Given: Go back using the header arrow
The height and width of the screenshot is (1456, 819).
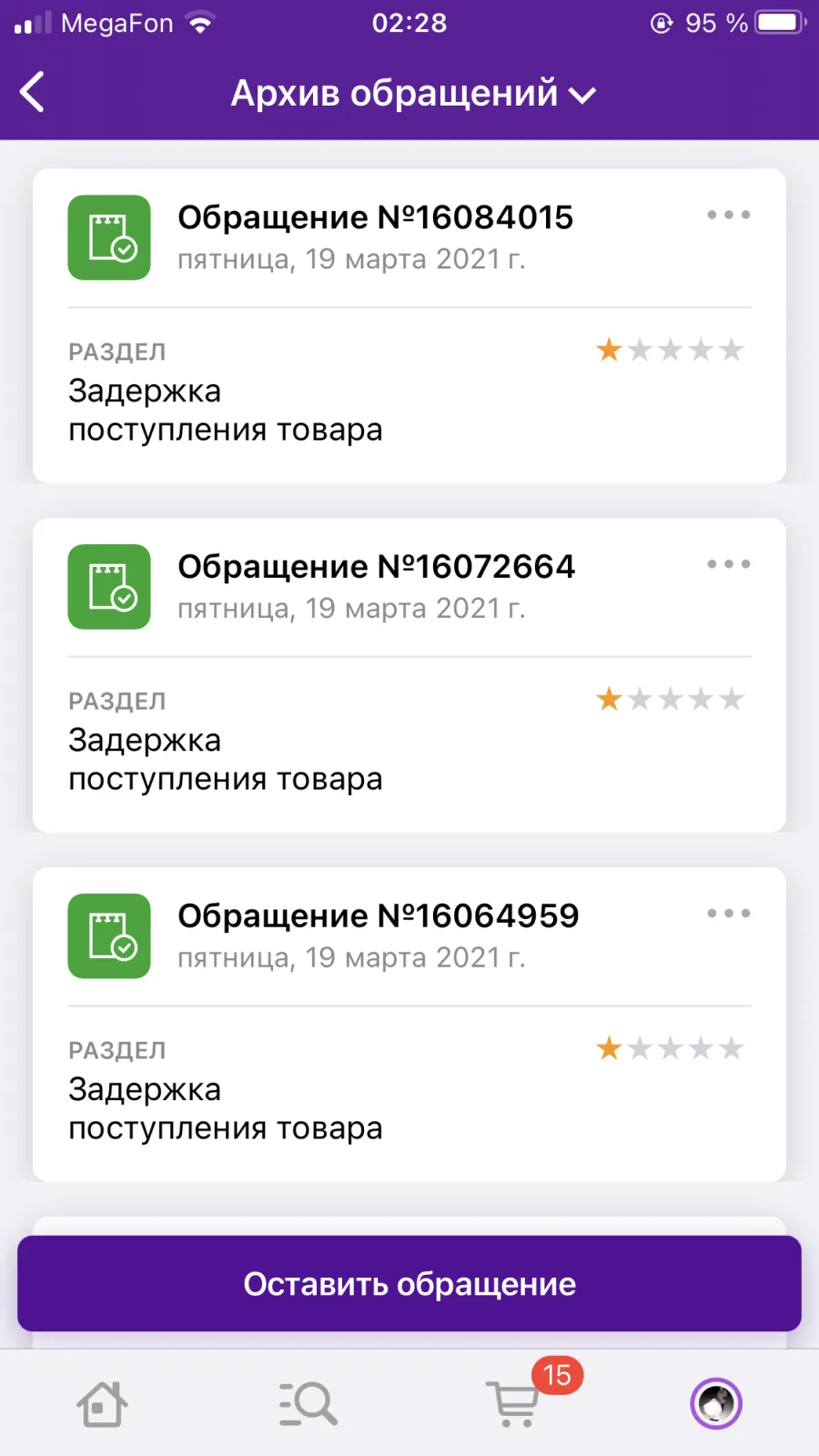Looking at the screenshot, I should coord(32,92).
